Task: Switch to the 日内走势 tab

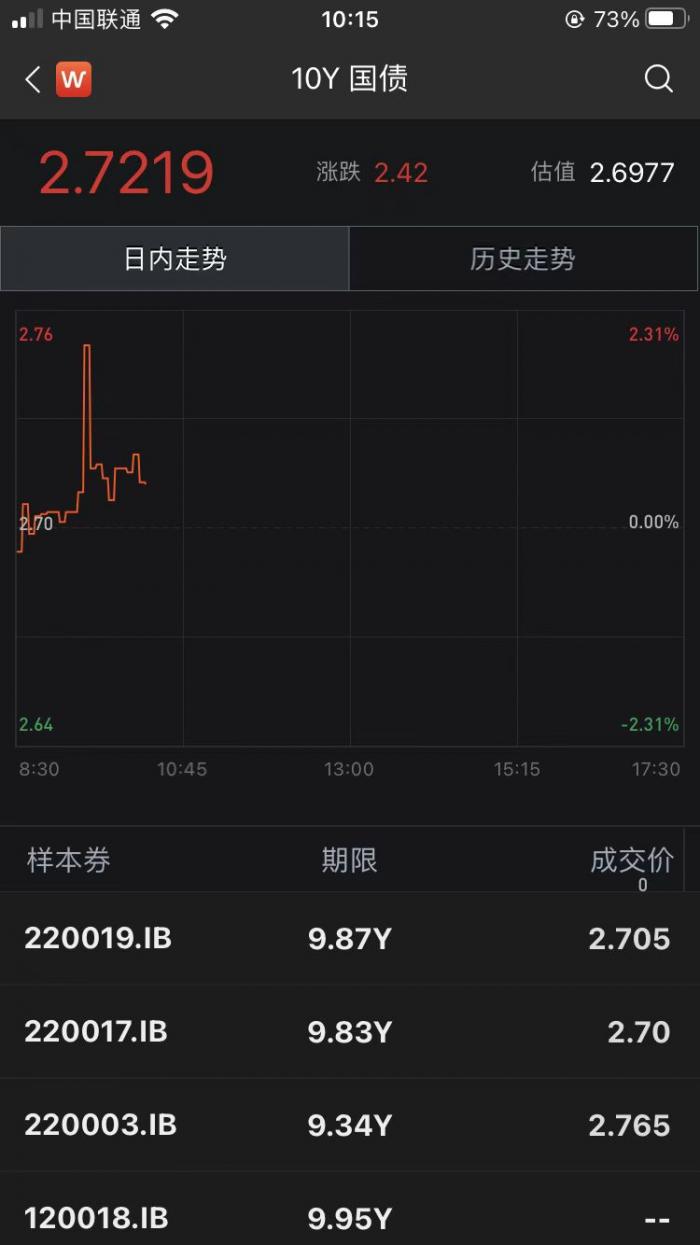Action: pos(175,259)
